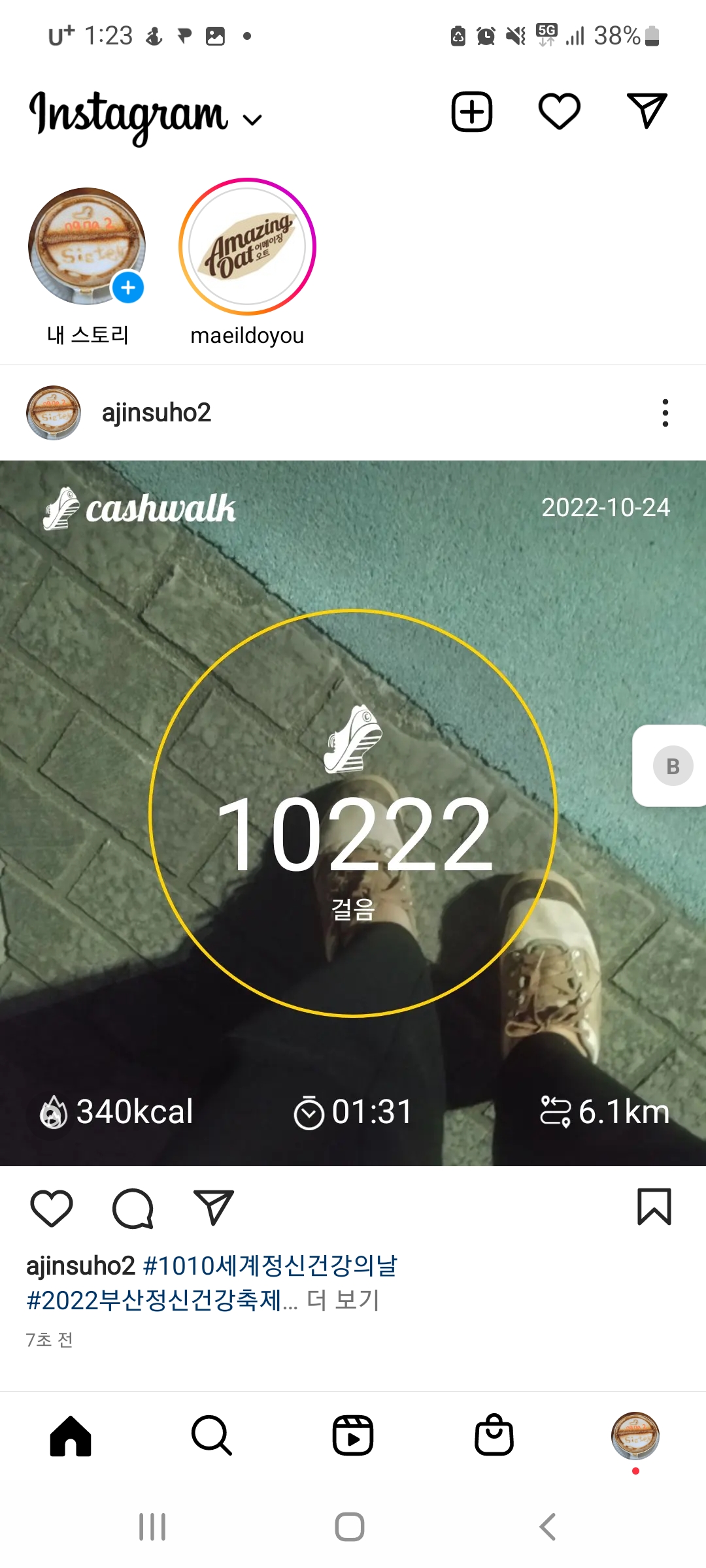This screenshot has height=1568, width=706.
Task: Switch to my profile tab
Action: 635,1436
